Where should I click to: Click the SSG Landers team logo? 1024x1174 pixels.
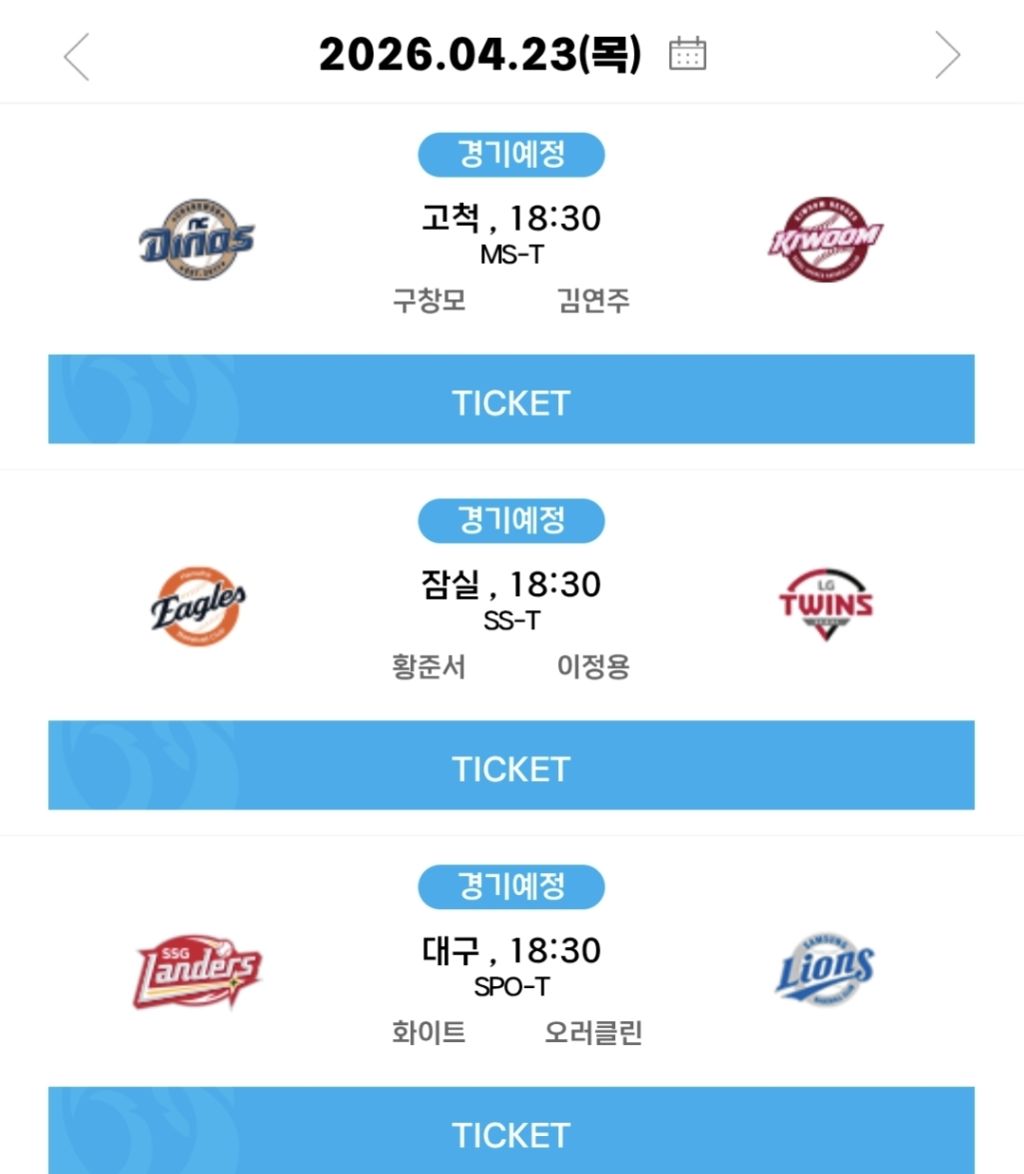click(196, 970)
